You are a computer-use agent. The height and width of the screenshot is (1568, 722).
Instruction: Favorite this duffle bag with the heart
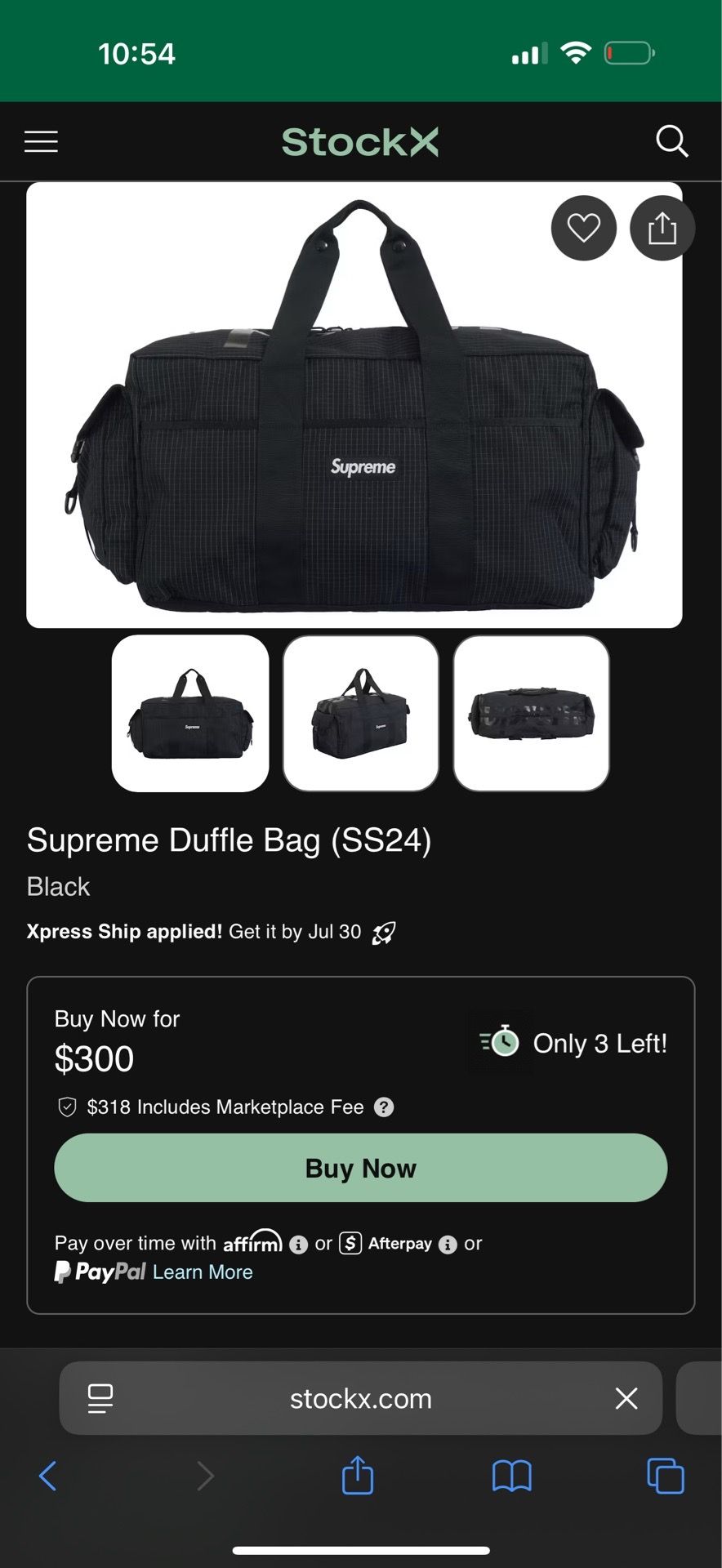[x=584, y=228]
